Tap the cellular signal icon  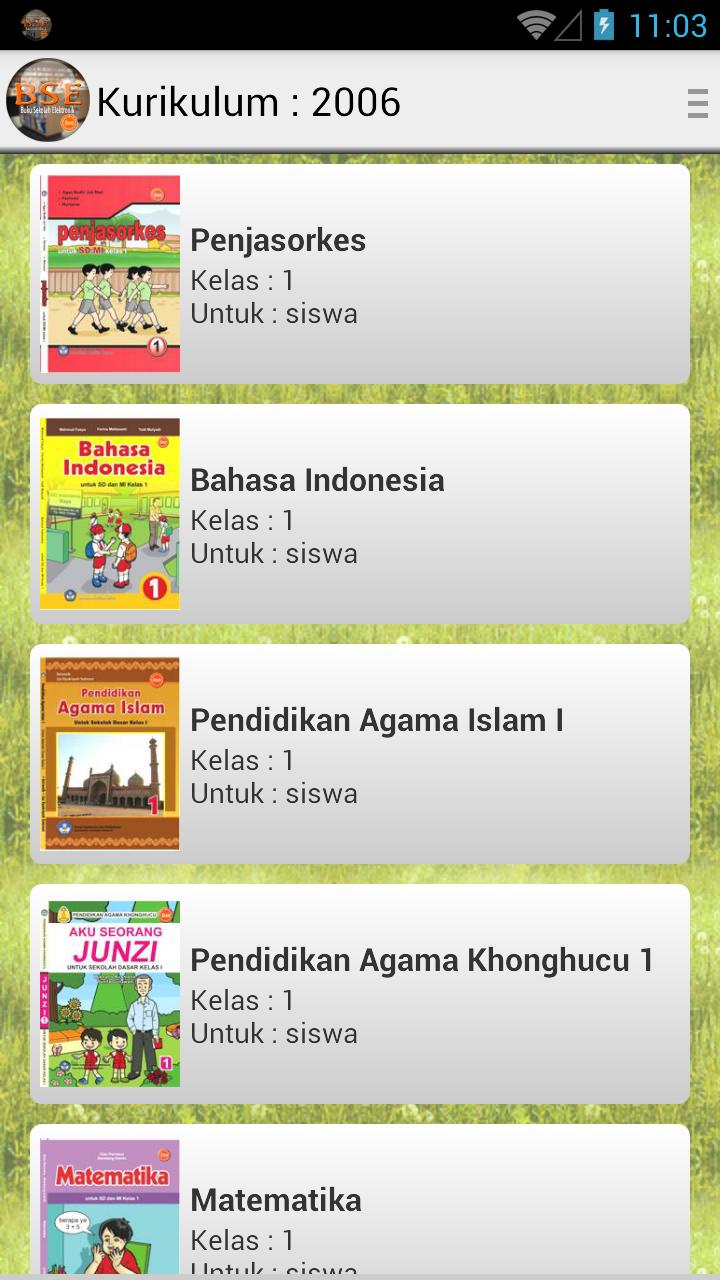click(x=572, y=25)
